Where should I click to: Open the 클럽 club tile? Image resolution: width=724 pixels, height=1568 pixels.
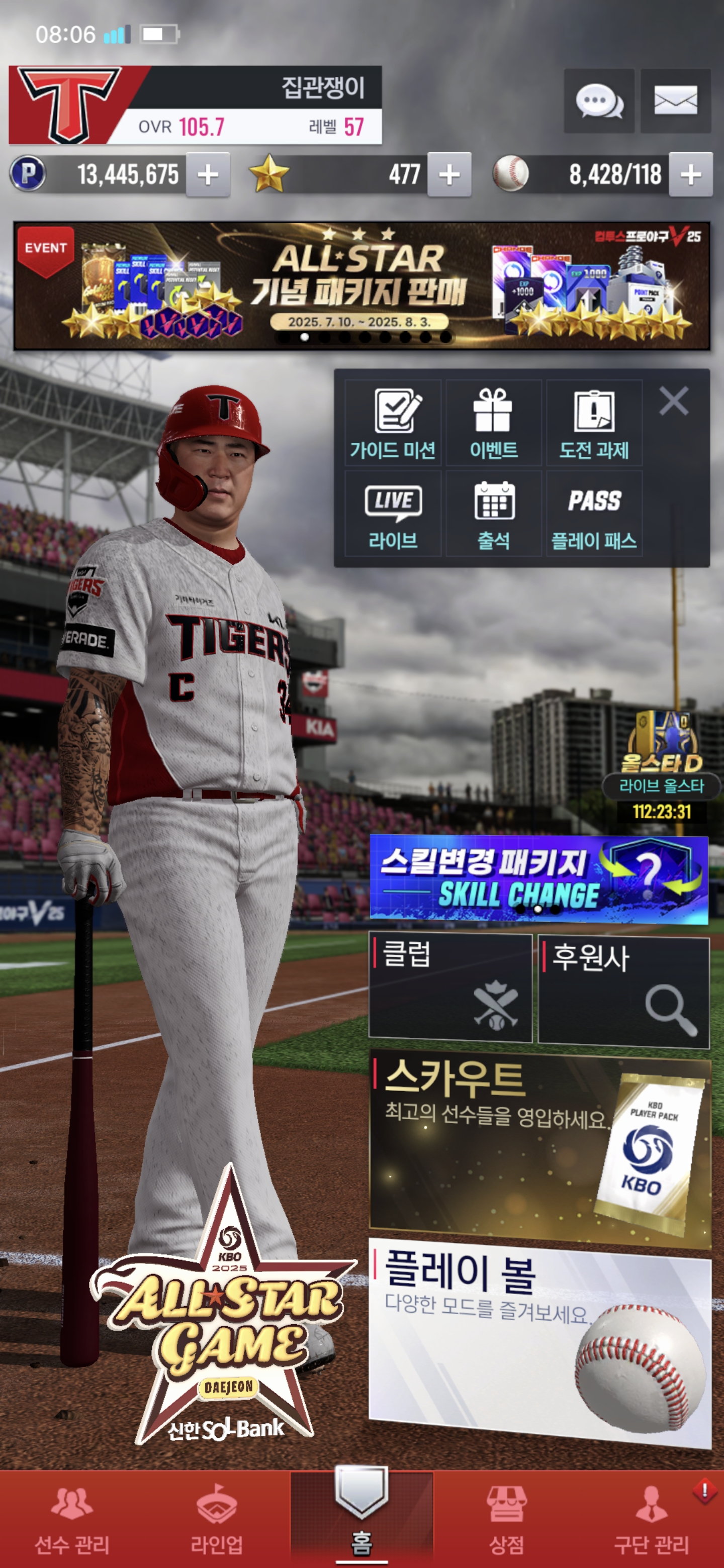(450, 988)
